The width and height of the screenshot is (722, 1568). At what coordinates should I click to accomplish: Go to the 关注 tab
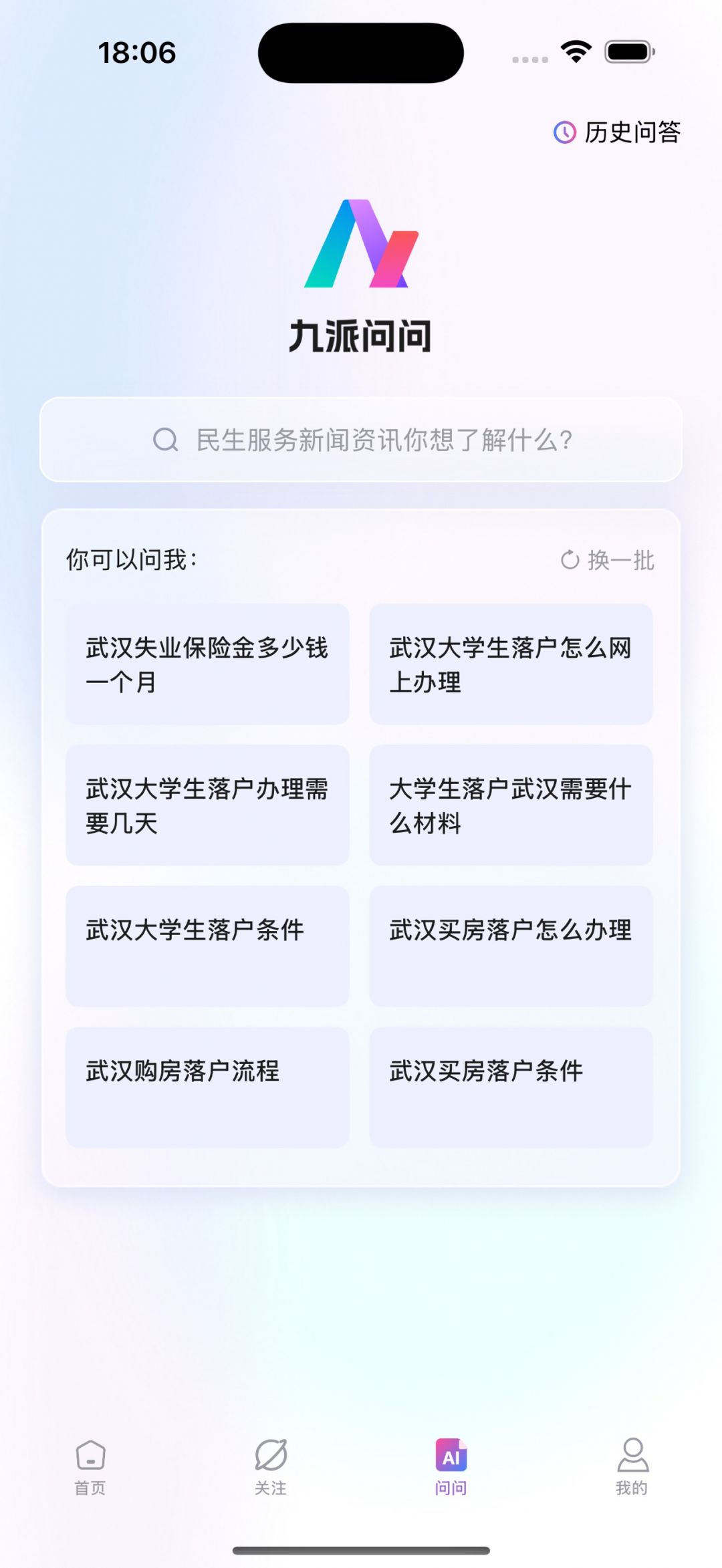[x=271, y=1466]
